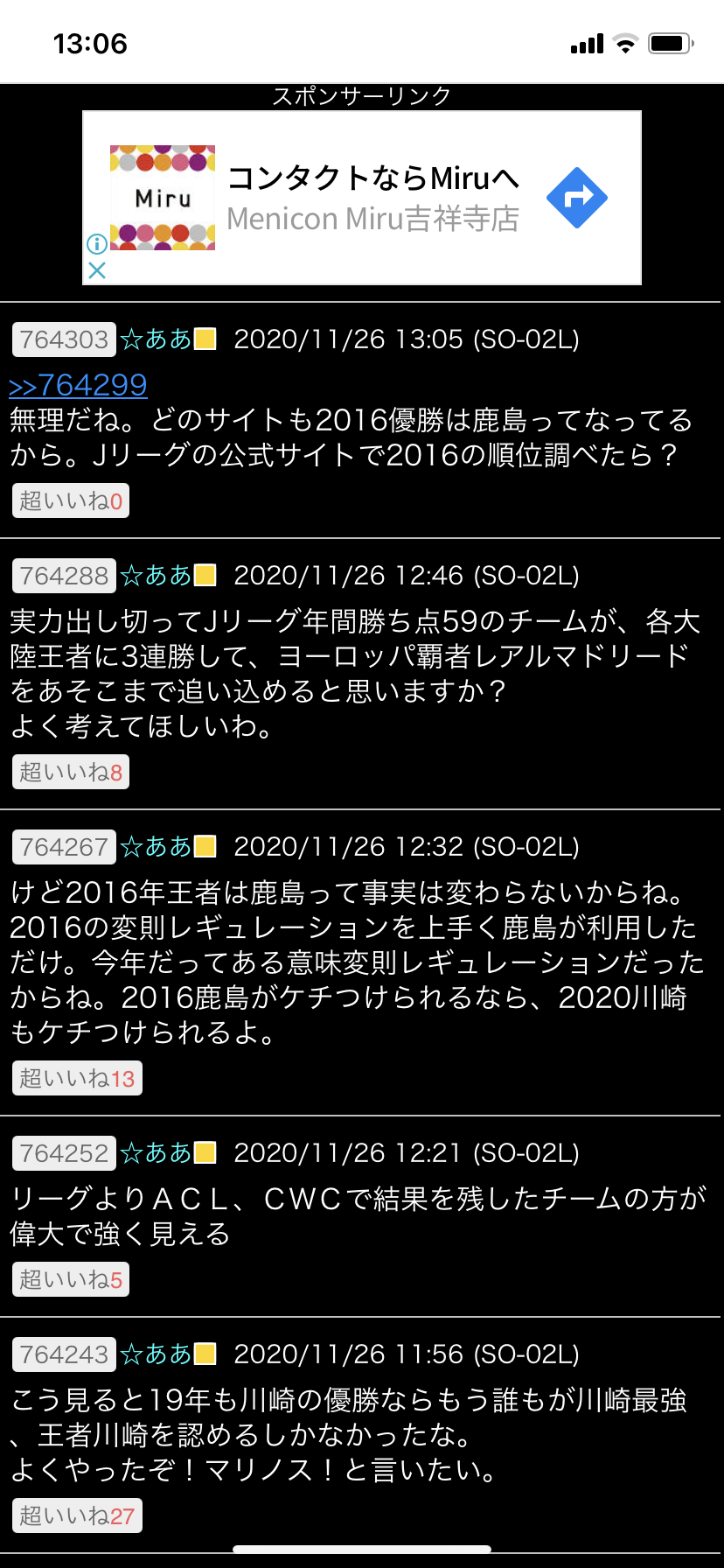Tap comment number 764288

click(x=64, y=576)
